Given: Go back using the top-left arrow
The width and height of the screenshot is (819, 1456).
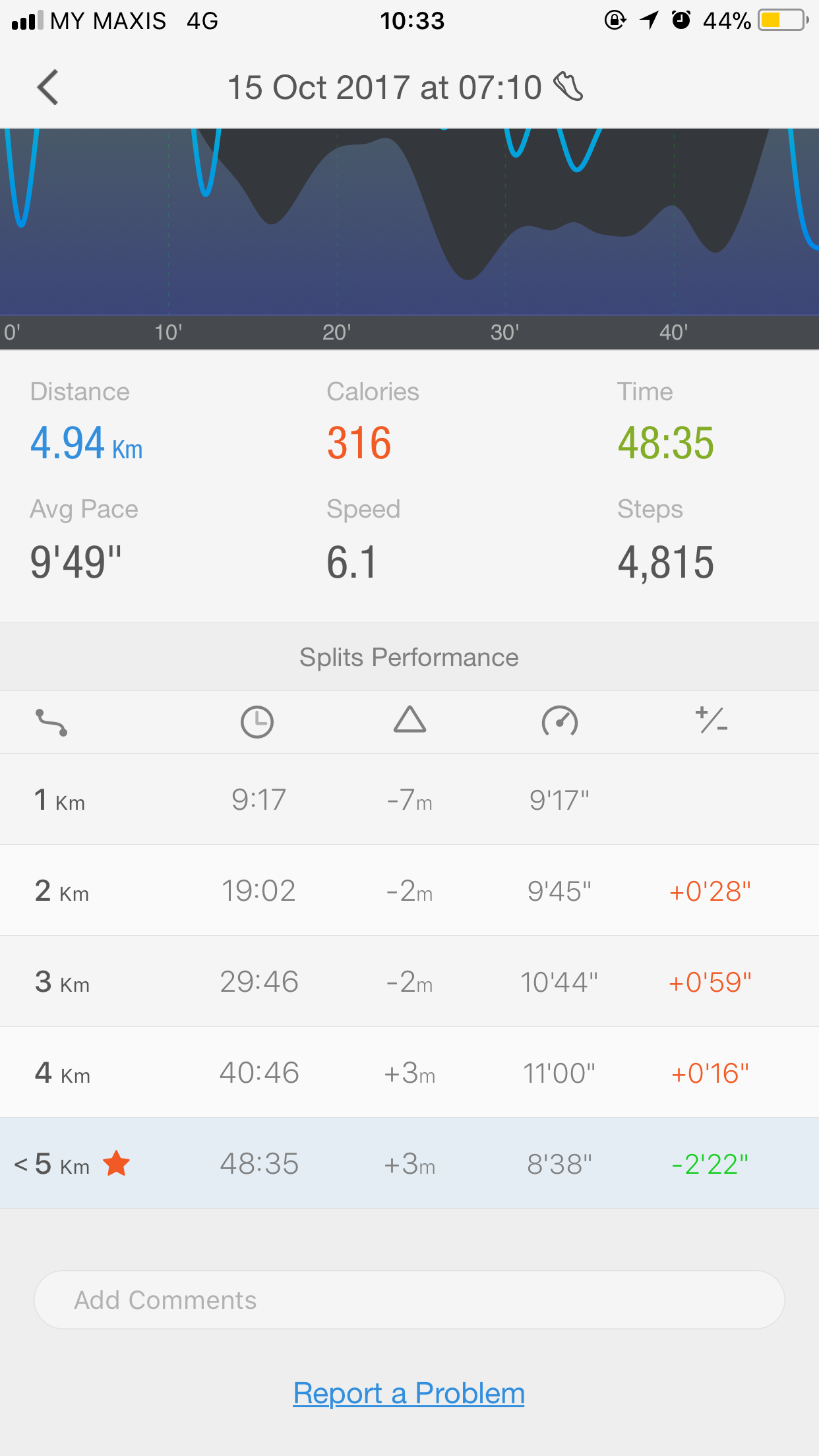Looking at the screenshot, I should [48, 87].
